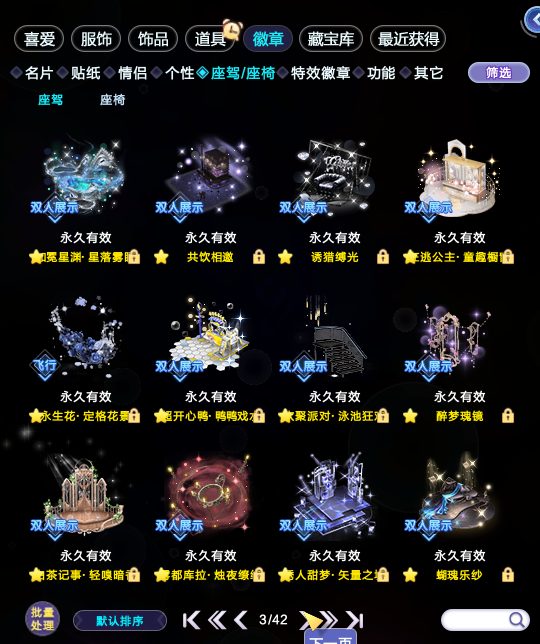Jump to the first page

coord(191,620)
